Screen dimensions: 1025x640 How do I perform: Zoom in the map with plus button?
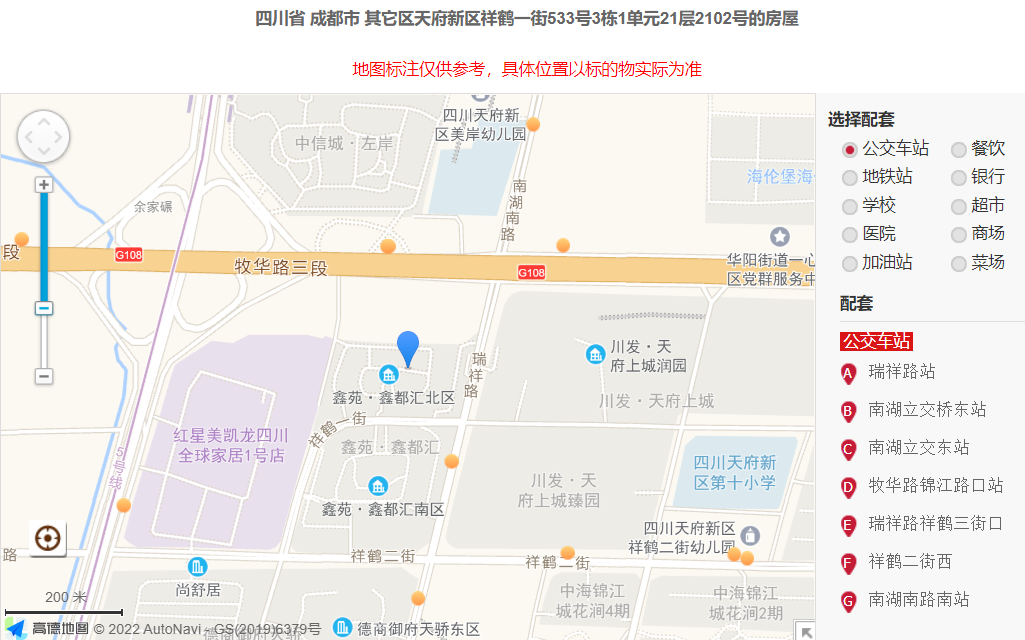point(44,185)
